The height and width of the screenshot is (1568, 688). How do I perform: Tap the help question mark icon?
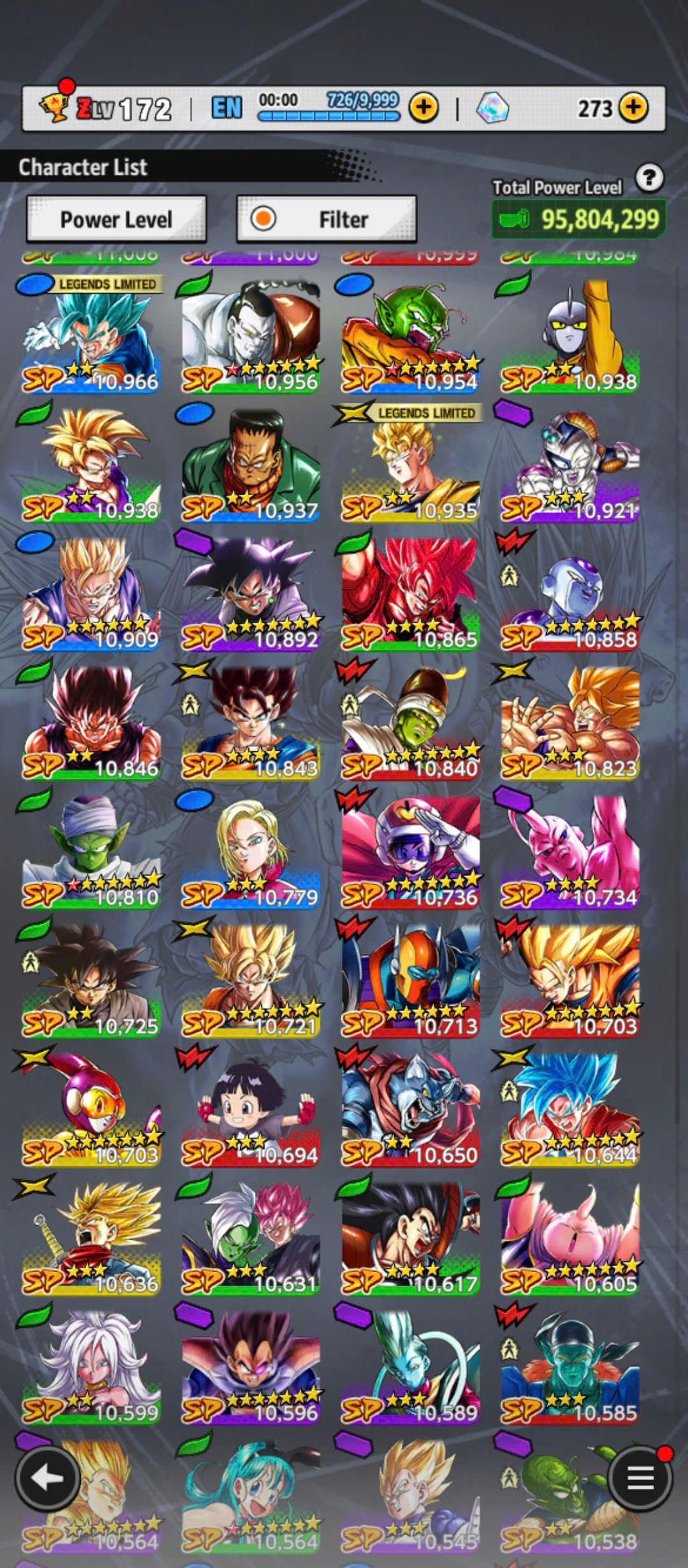coord(649,178)
